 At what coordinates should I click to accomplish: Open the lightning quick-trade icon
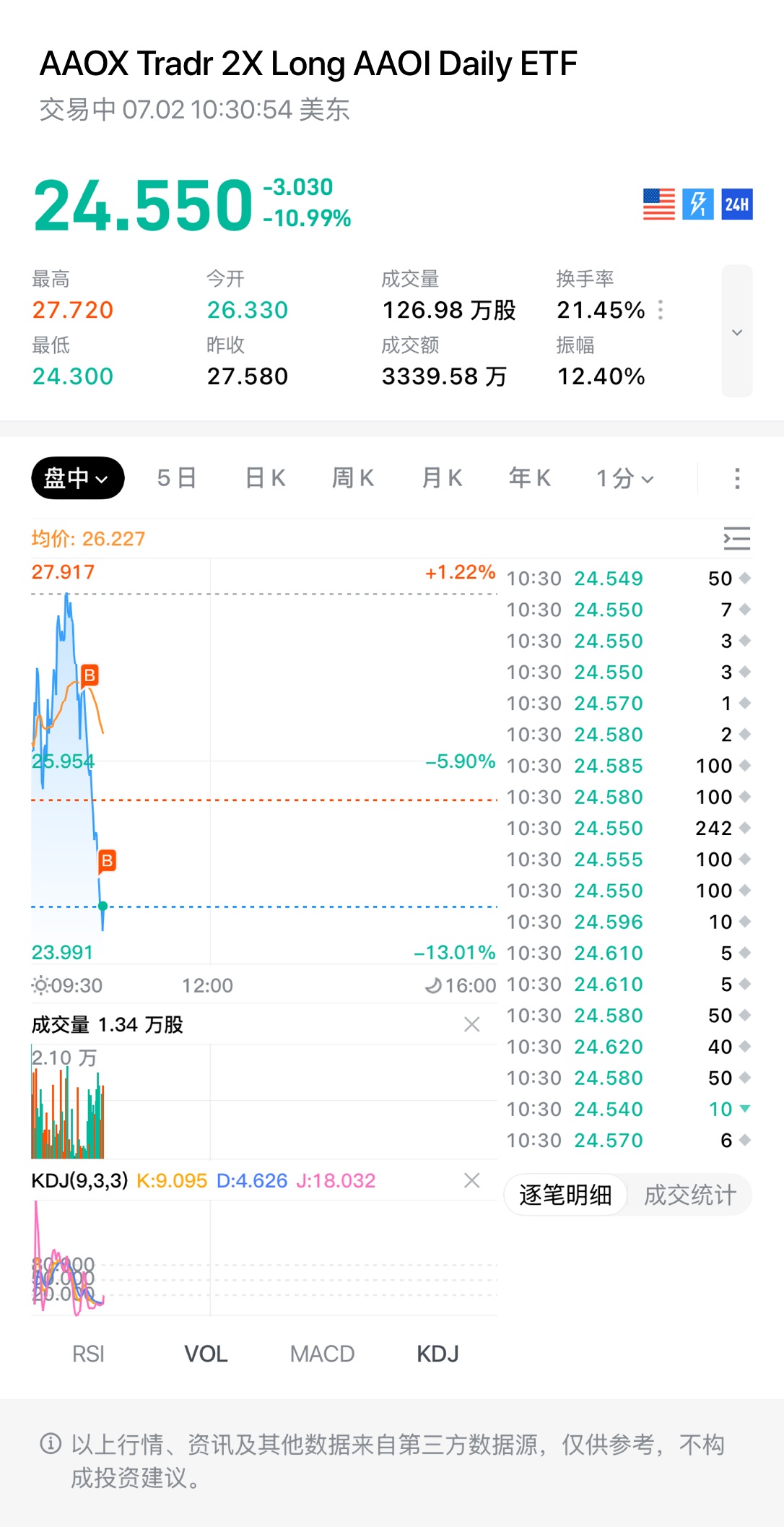point(698,204)
